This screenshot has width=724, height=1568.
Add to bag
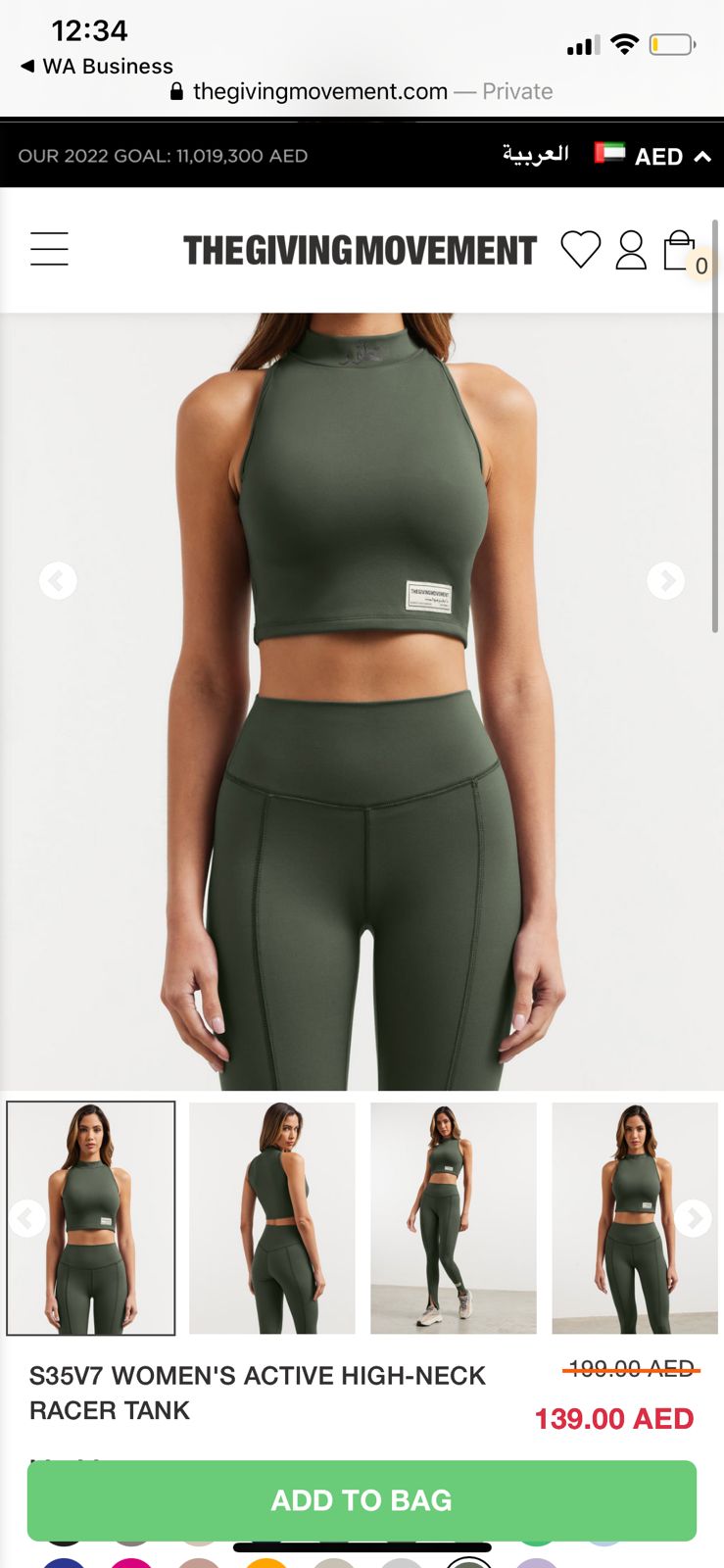(362, 1500)
